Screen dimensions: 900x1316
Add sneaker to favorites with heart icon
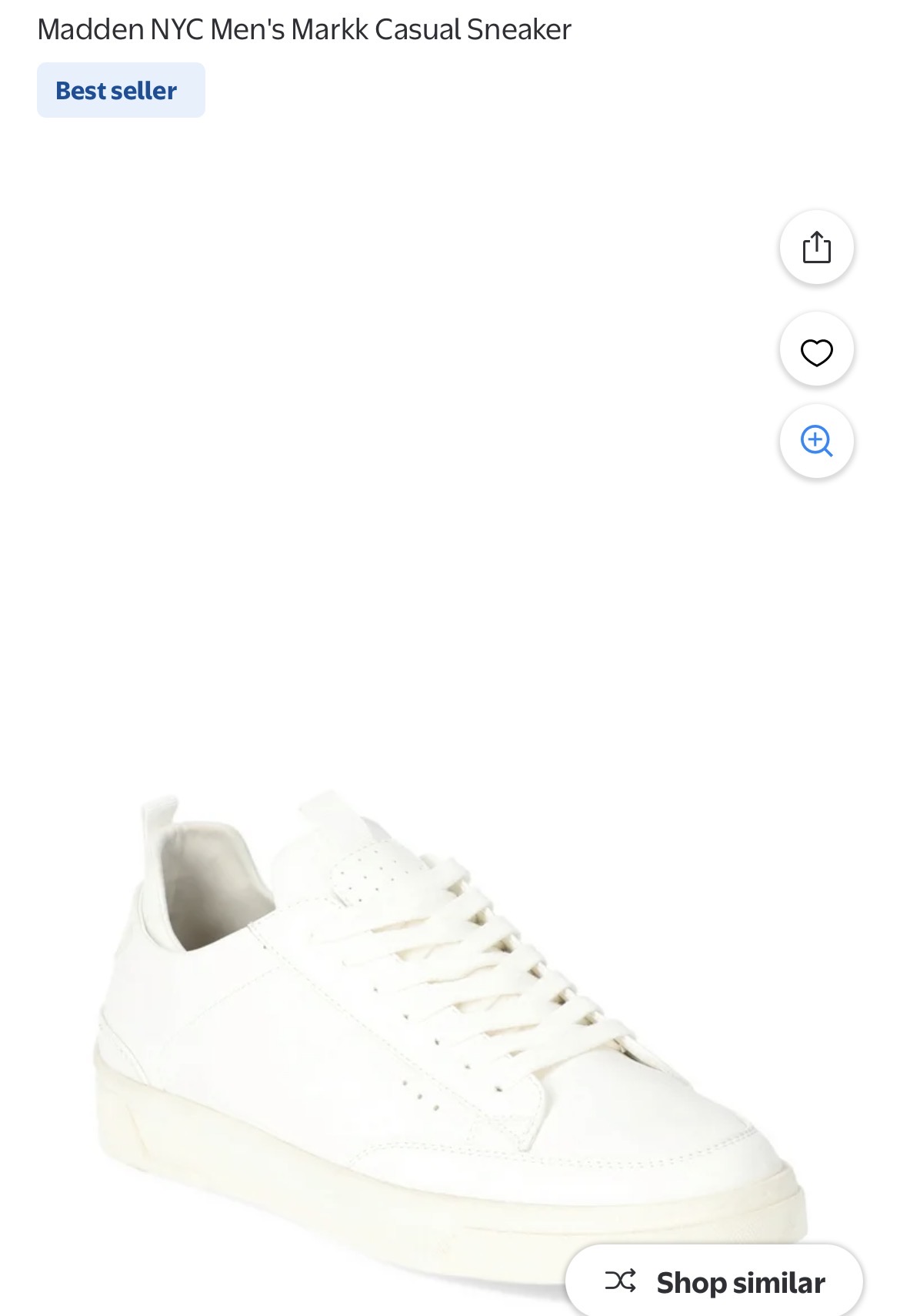coord(816,352)
